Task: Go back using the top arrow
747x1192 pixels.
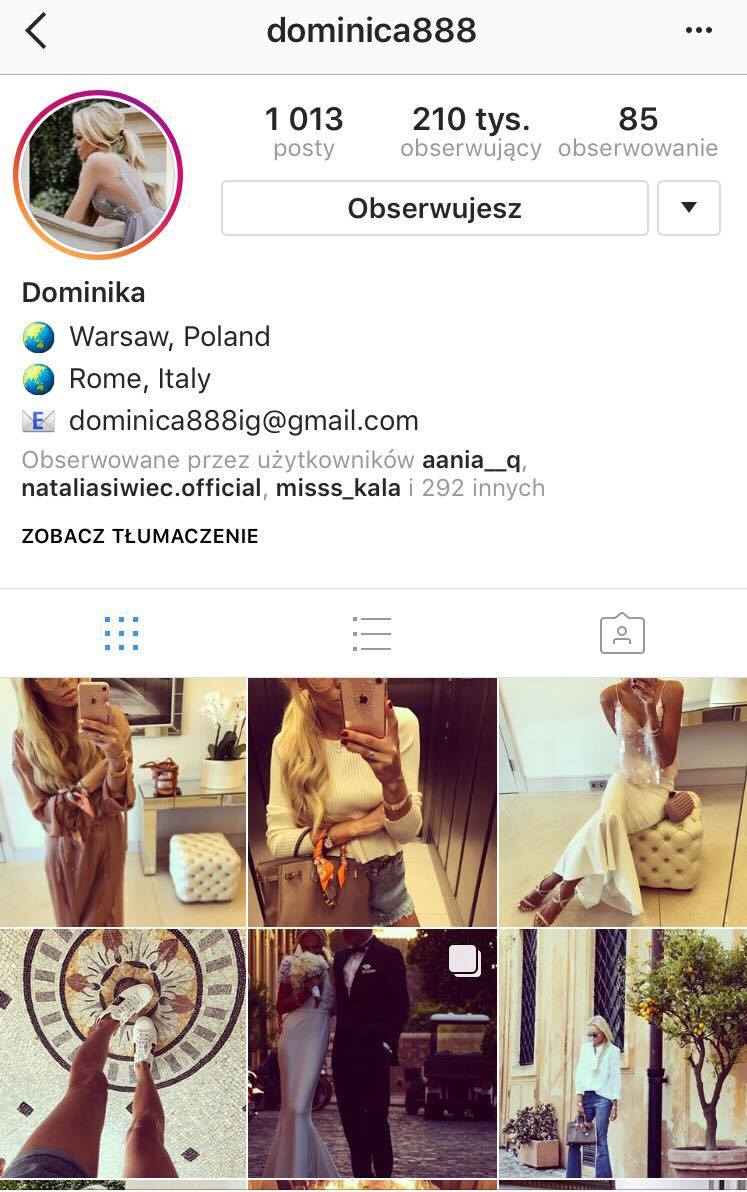Action: tap(36, 31)
